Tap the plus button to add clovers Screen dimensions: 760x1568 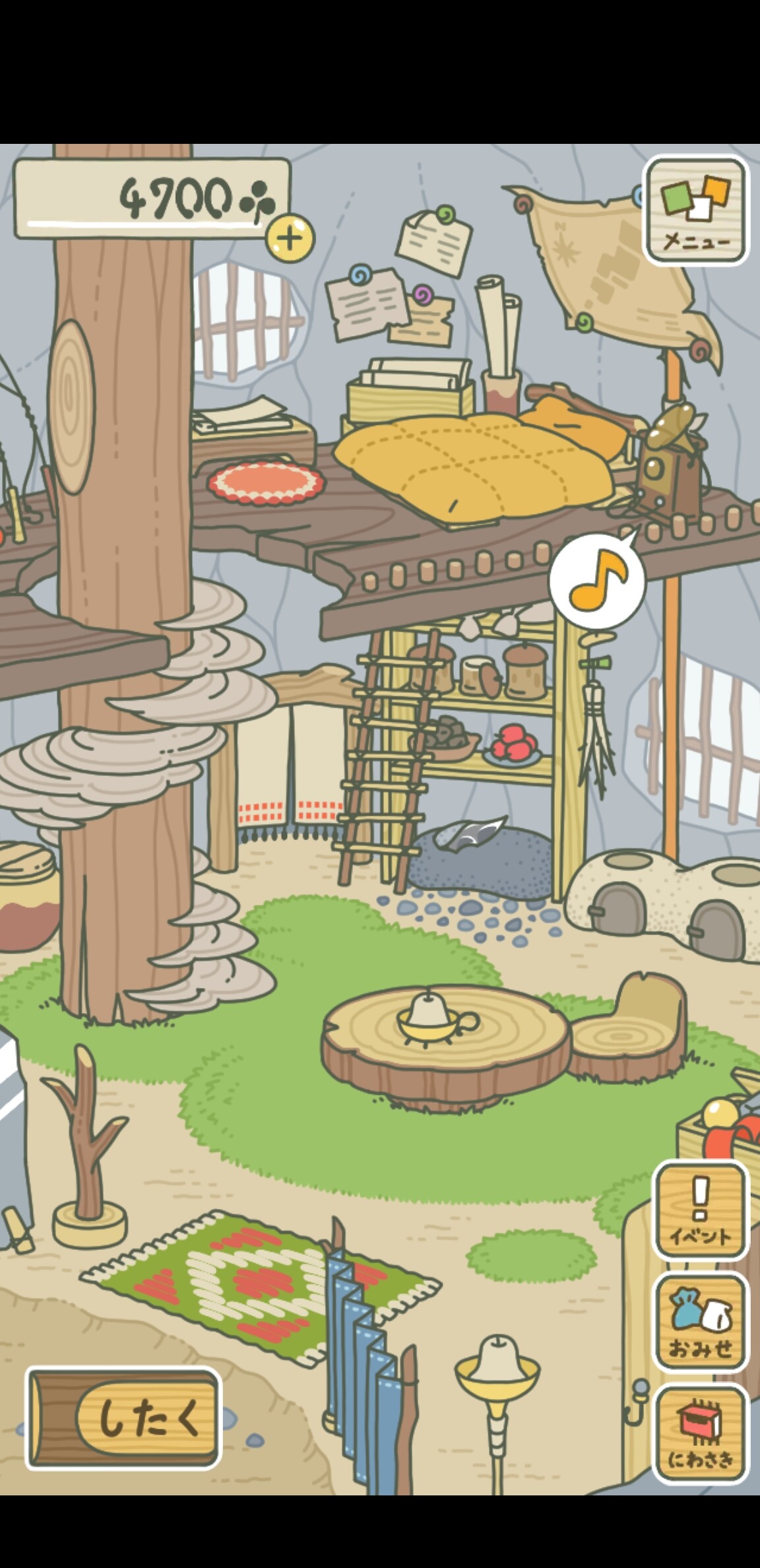pos(290,236)
